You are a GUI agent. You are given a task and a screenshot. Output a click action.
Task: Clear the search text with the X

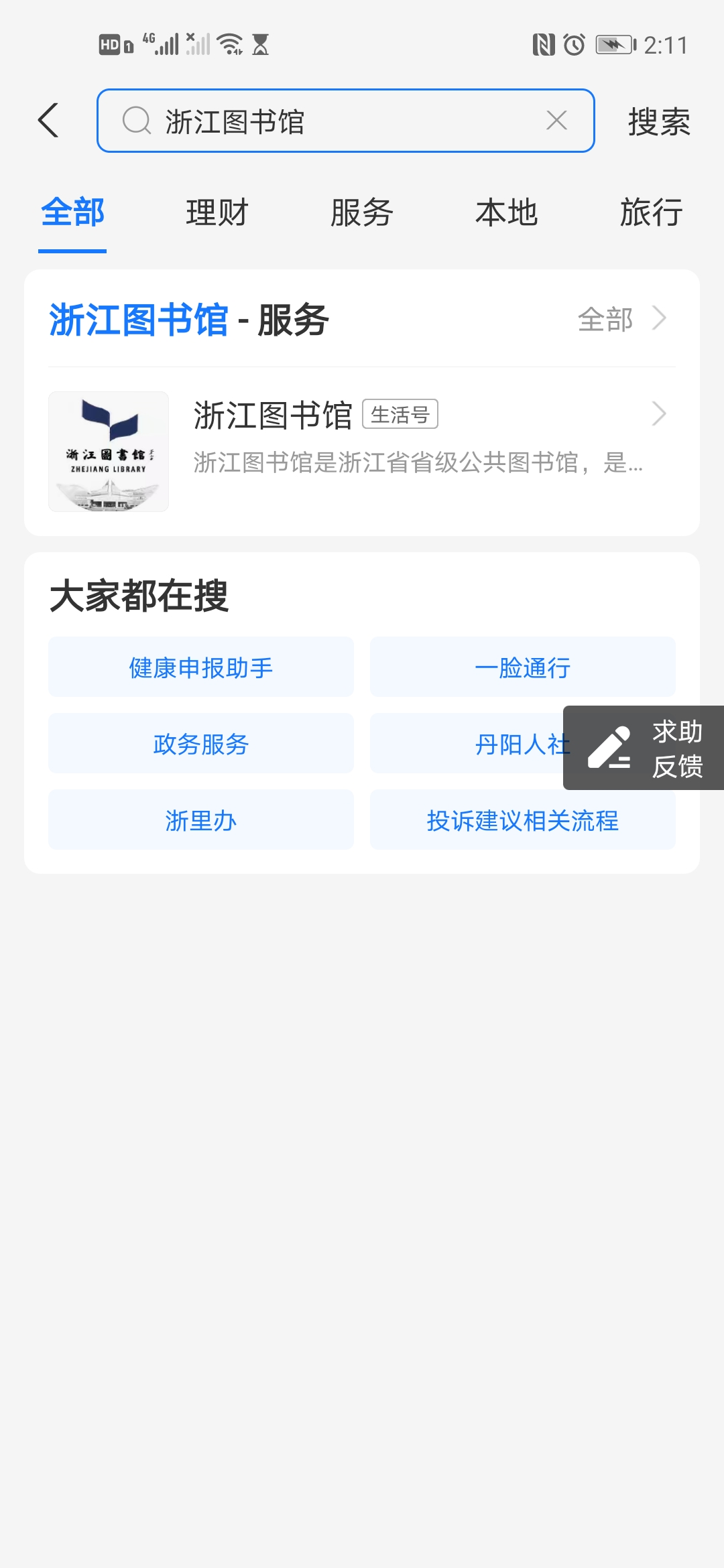click(x=556, y=121)
